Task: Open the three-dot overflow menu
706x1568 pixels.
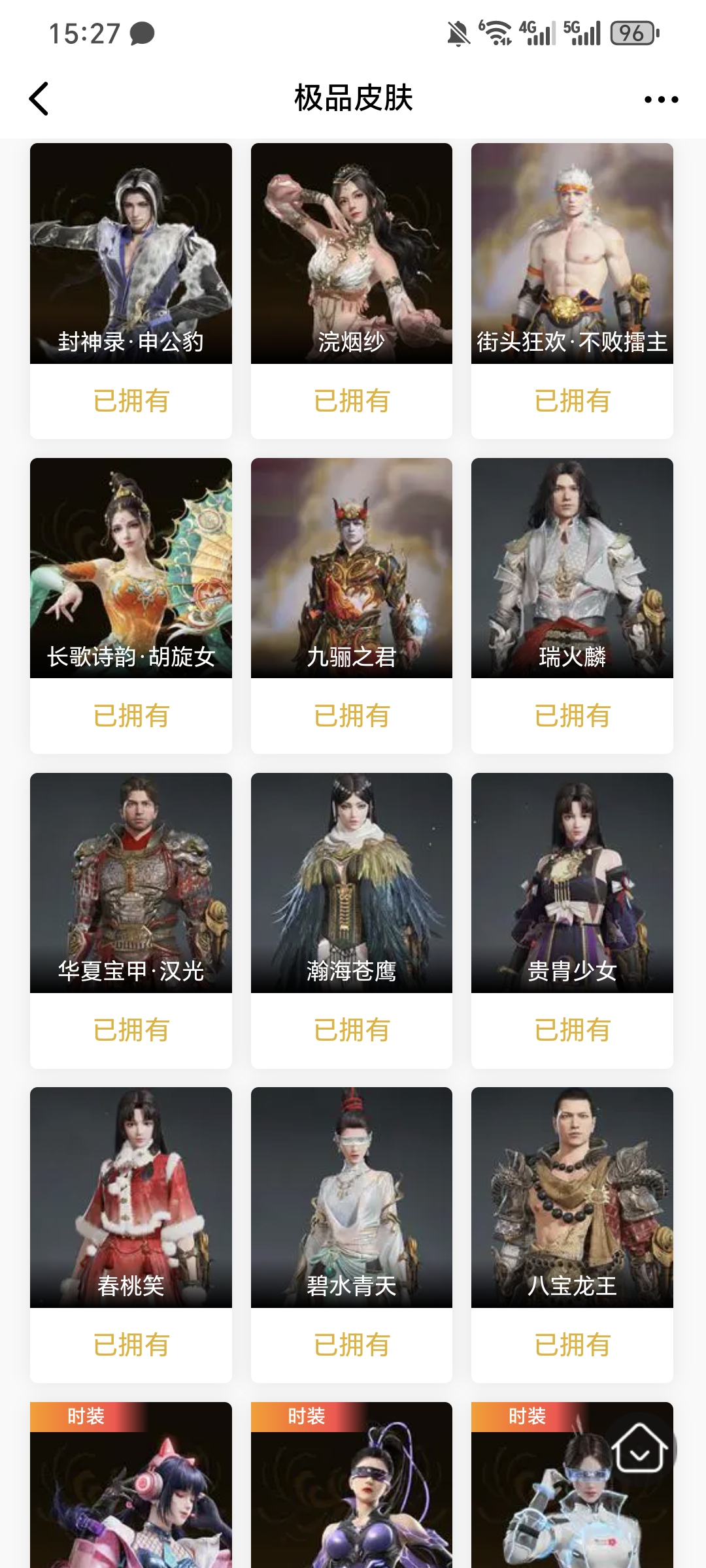Action: [x=661, y=99]
